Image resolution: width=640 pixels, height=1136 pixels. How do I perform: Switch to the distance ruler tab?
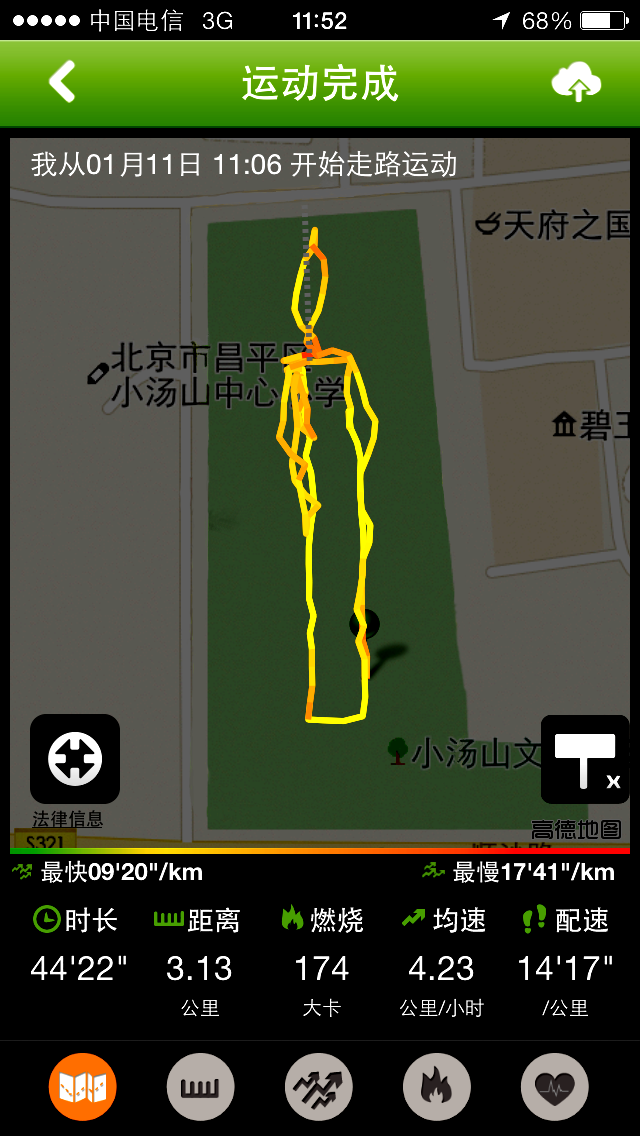click(201, 1087)
